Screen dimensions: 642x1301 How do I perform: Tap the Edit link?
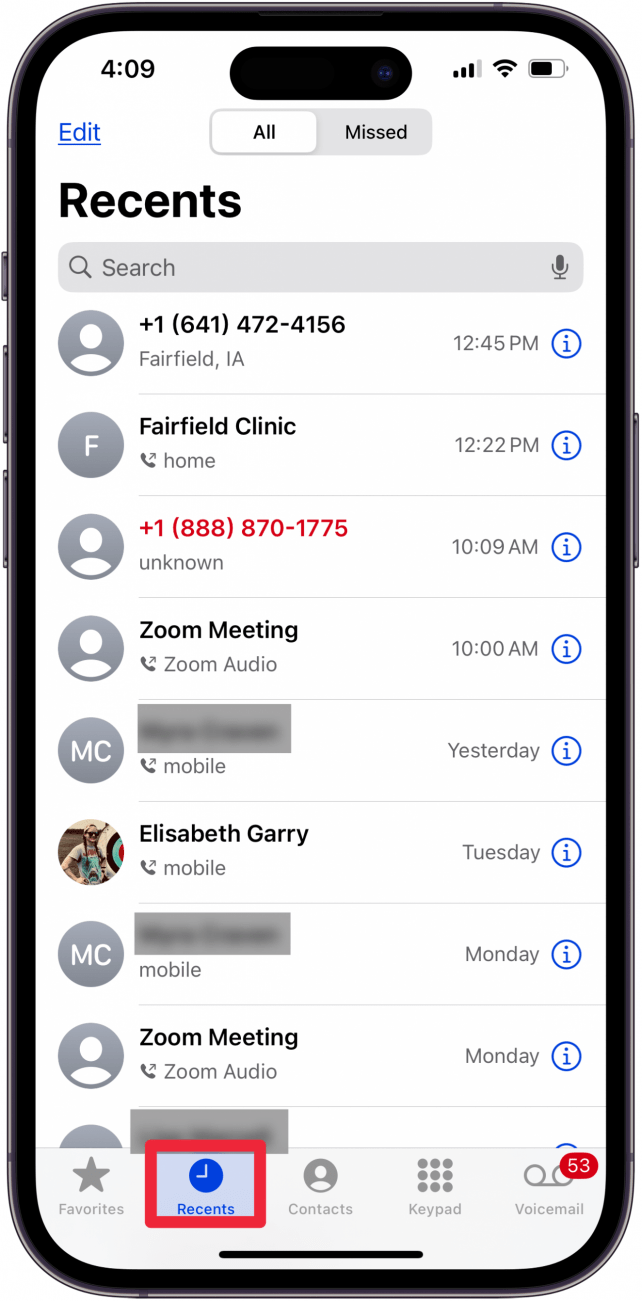(80, 132)
